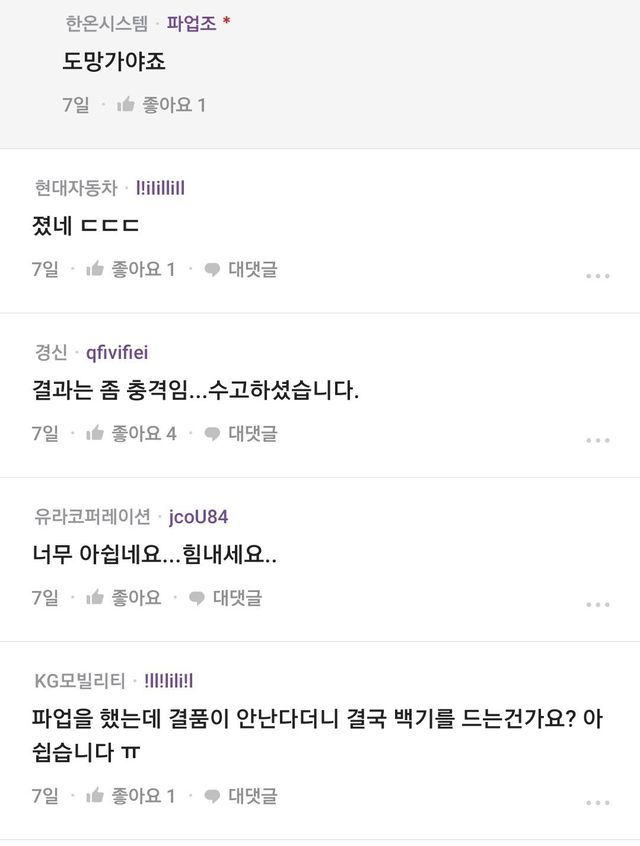Open more options for qfivifiei's comment

598,440
